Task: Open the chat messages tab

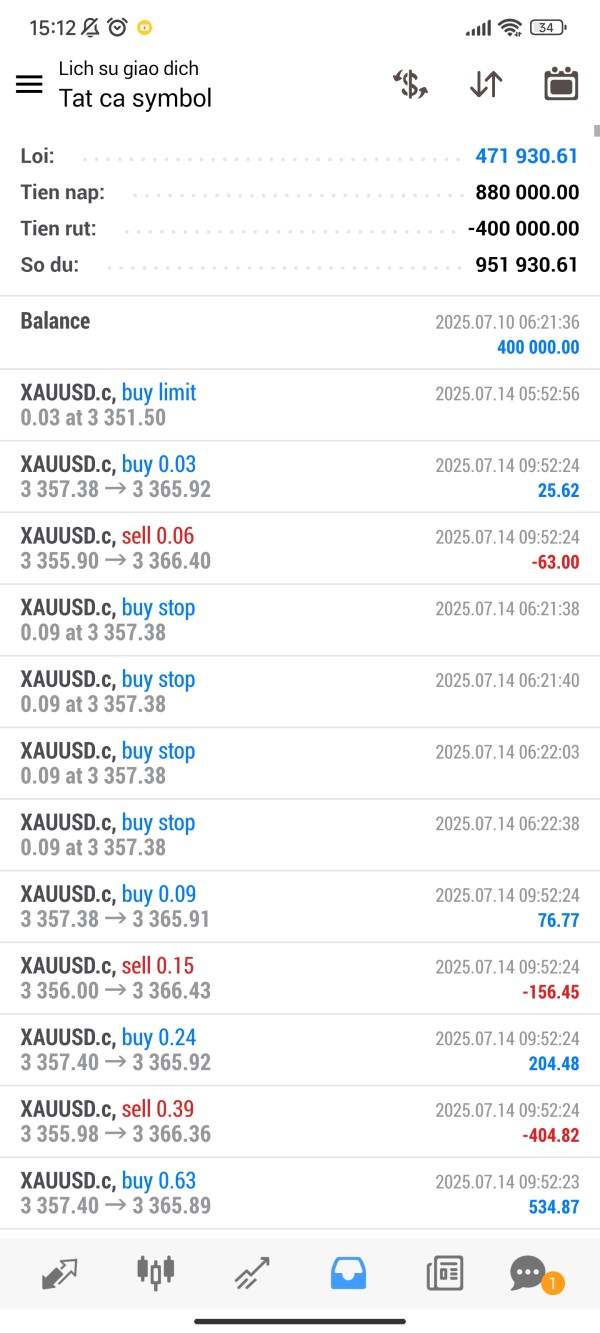Action: click(x=529, y=1273)
